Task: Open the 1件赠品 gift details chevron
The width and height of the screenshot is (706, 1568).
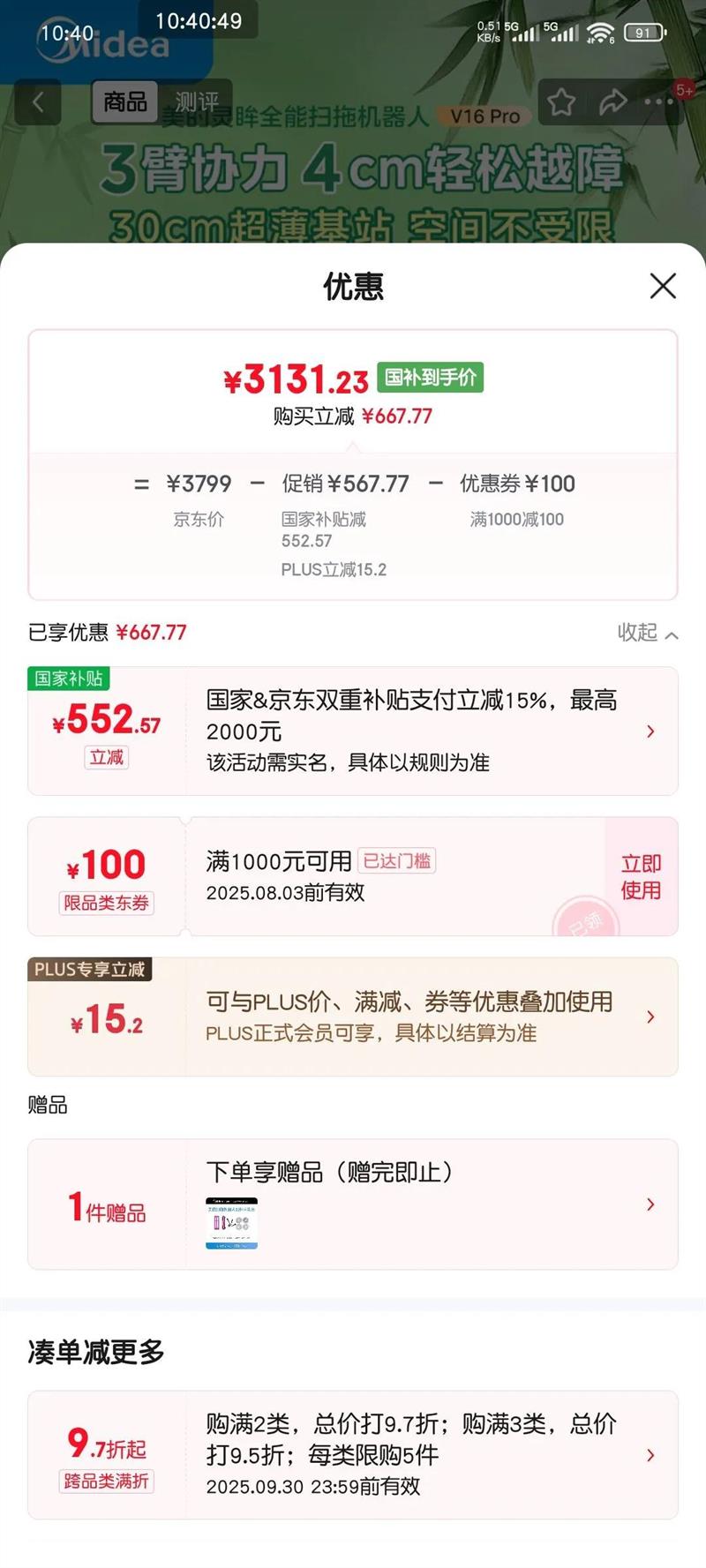Action: 650,1204
